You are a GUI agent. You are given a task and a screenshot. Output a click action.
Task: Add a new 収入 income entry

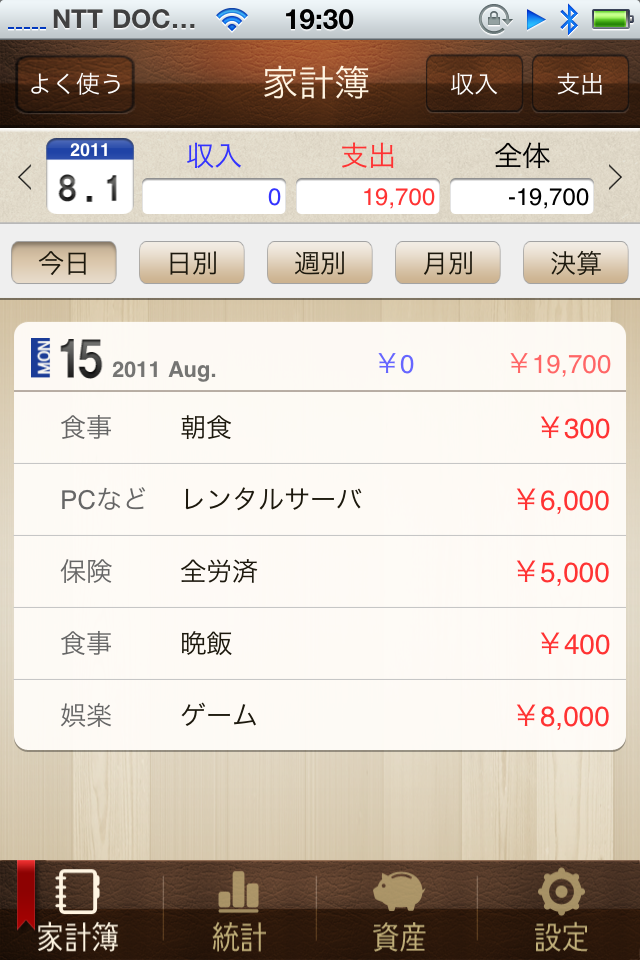pyautogui.click(x=474, y=84)
